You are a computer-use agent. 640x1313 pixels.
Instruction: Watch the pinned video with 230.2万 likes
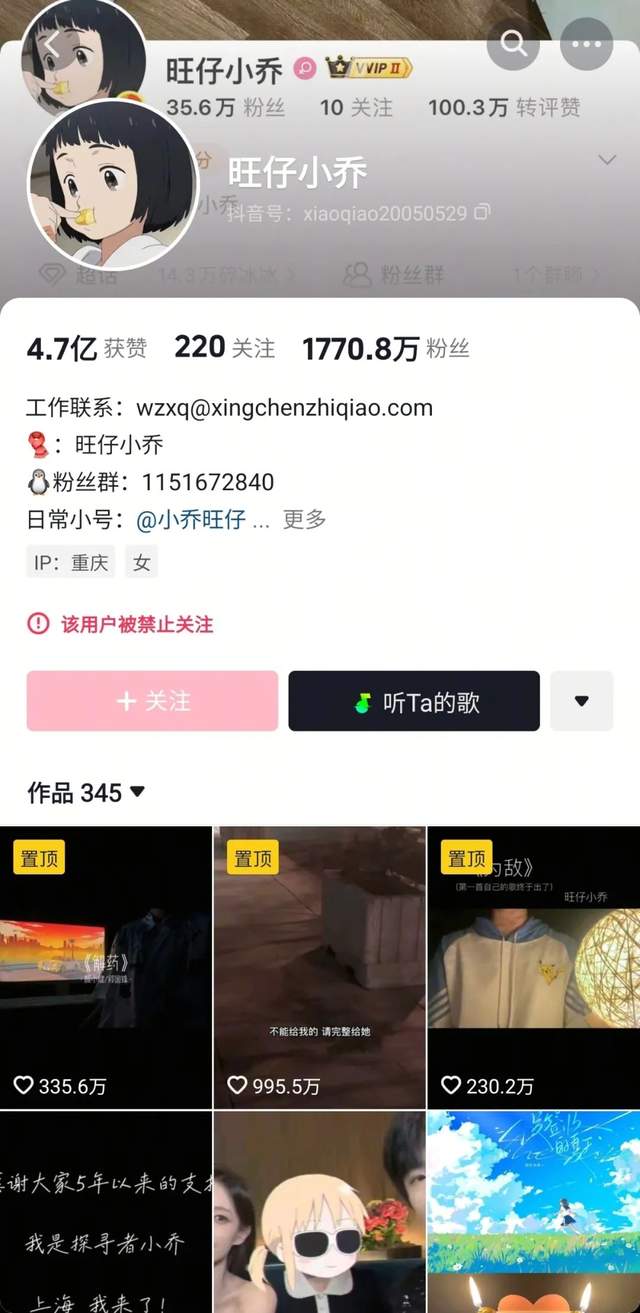(x=534, y=967)
